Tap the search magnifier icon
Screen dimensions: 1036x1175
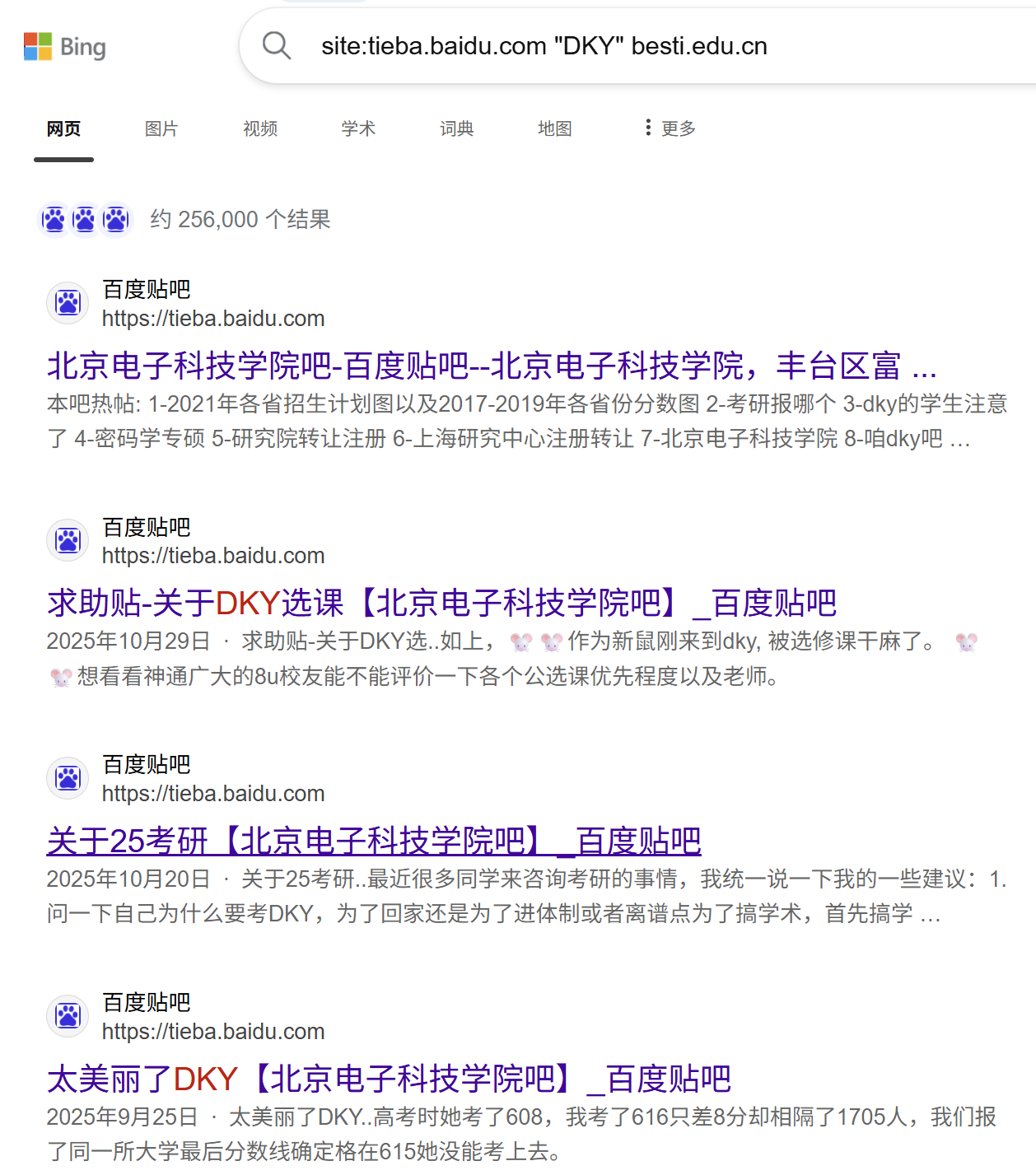pos(277,46)
